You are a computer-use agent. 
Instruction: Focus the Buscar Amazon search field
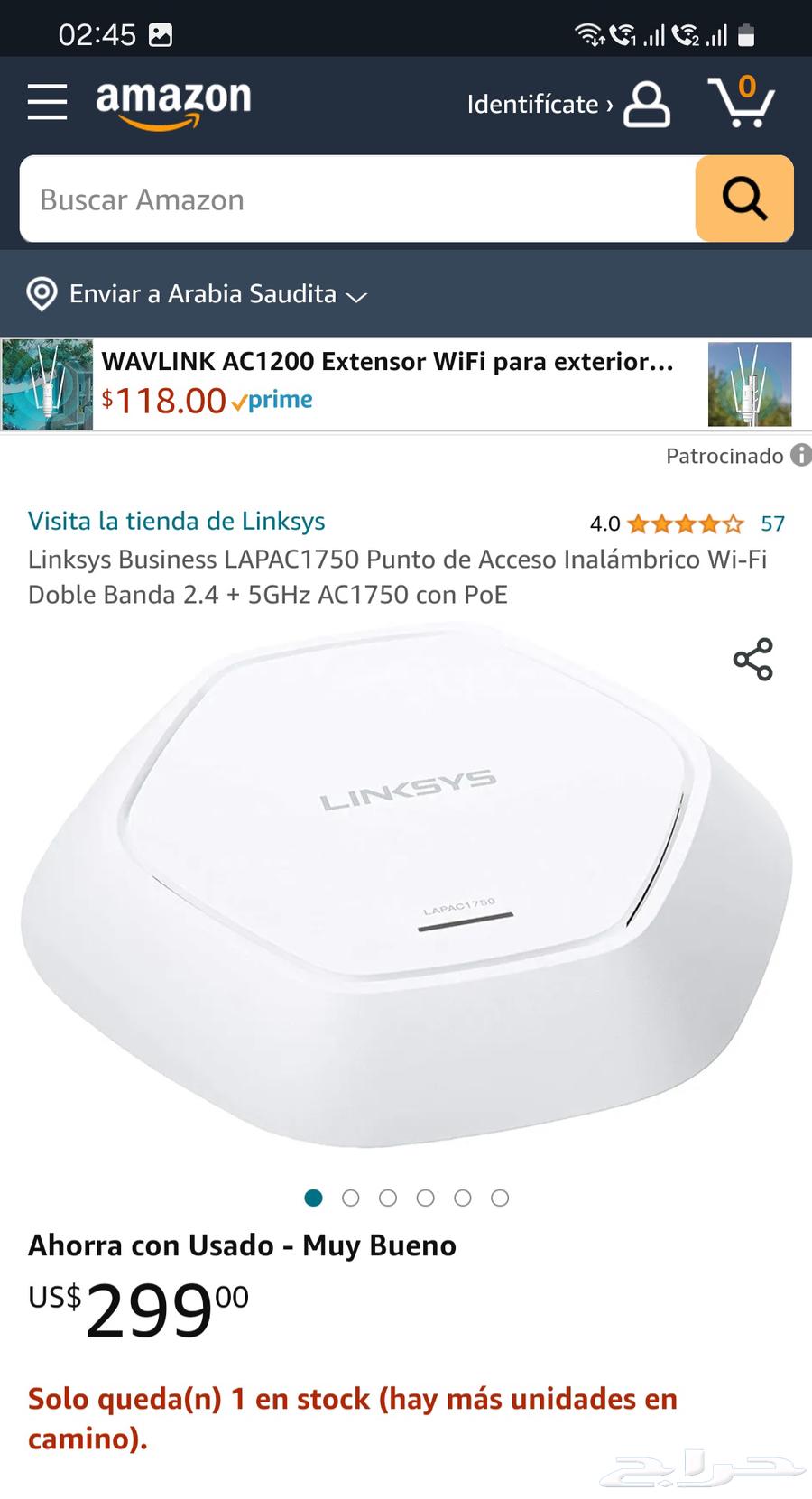click(x=356, y=199)
